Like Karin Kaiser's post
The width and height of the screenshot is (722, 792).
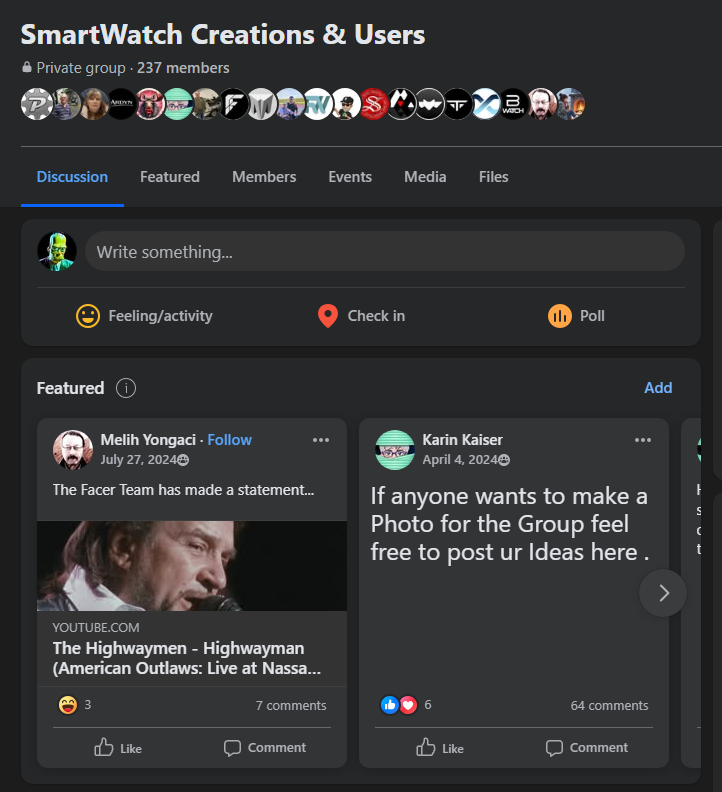(440, 748)
